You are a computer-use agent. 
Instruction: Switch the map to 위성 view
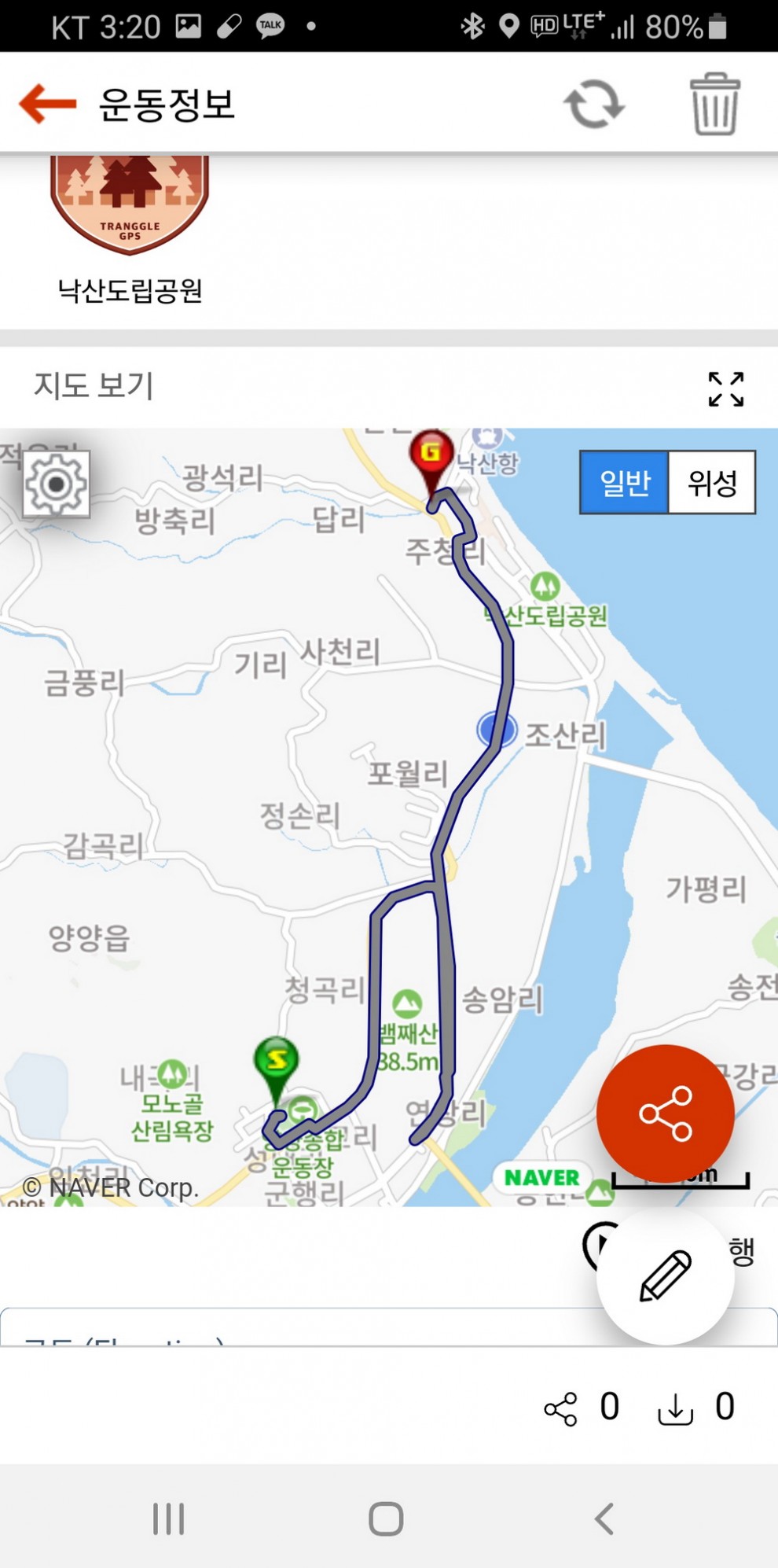coord(712,482)
